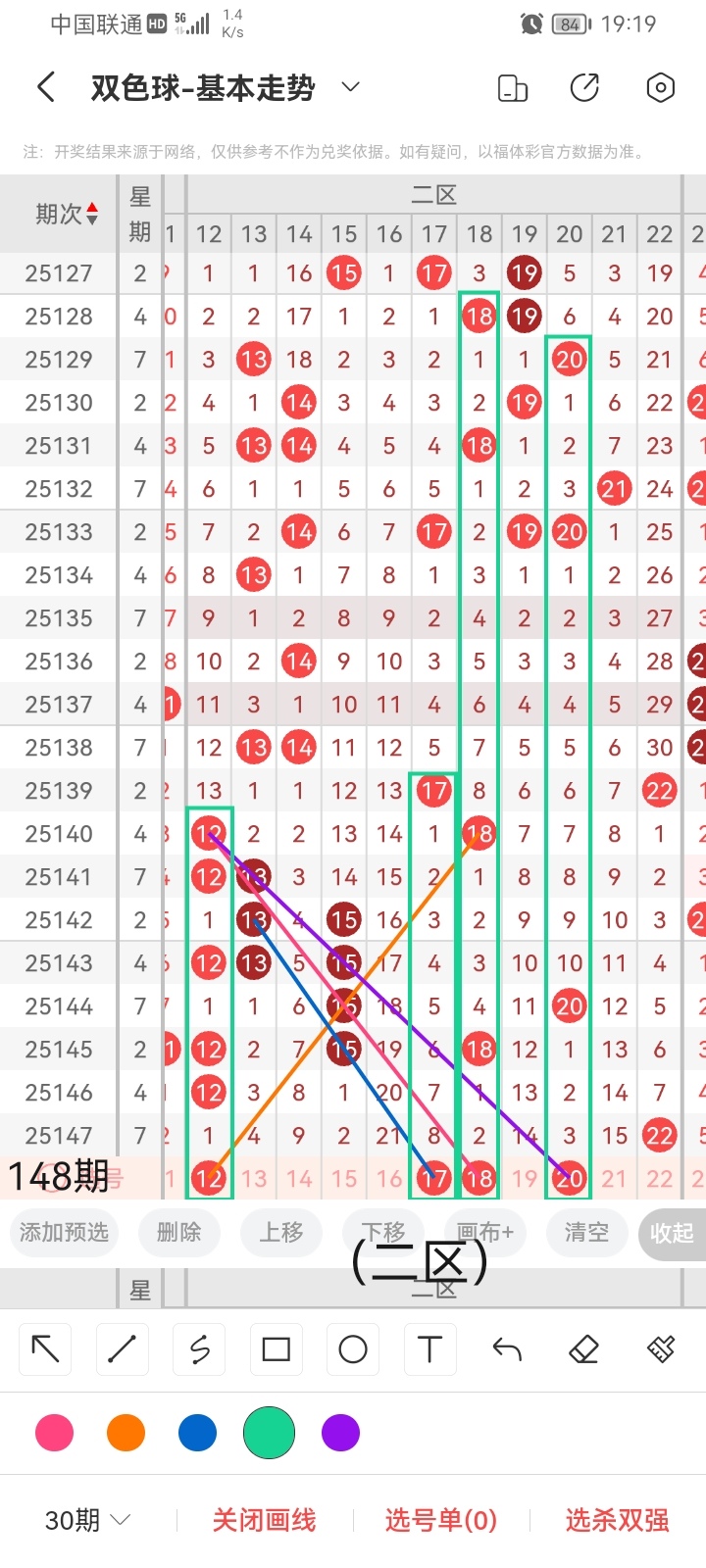Select the rectangle drawing tool
706x1568 pixels.
click(x=277, y=1349)
